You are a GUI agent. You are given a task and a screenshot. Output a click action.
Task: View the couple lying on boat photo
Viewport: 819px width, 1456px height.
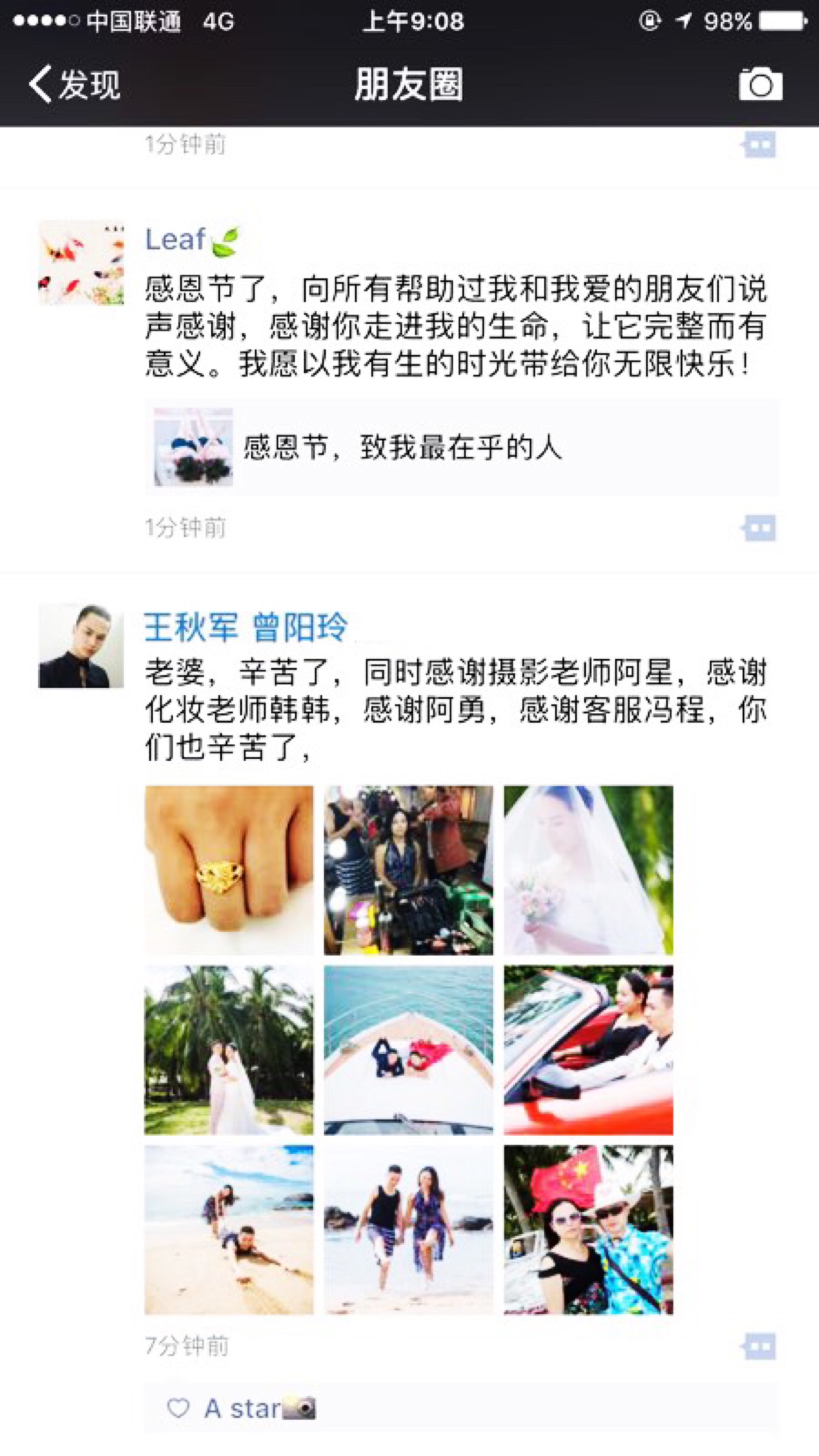tap(409, 1050)
